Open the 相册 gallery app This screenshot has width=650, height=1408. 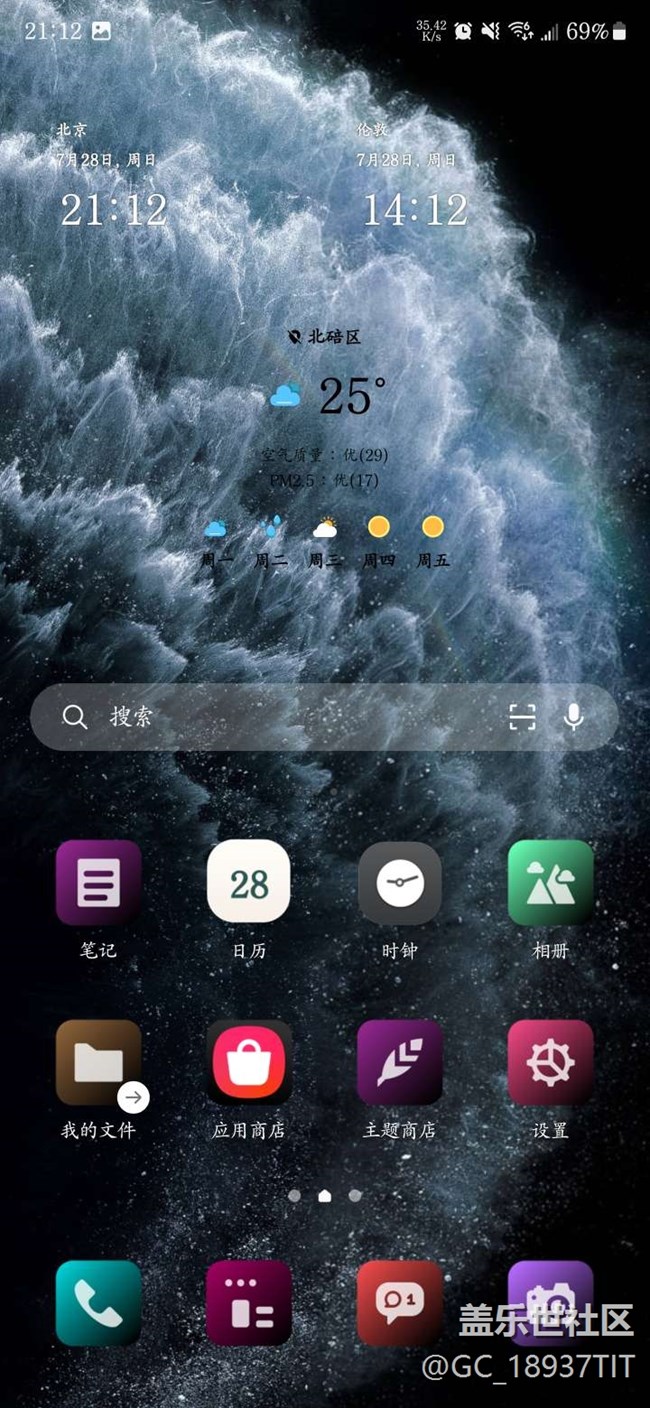coord(550,882)
